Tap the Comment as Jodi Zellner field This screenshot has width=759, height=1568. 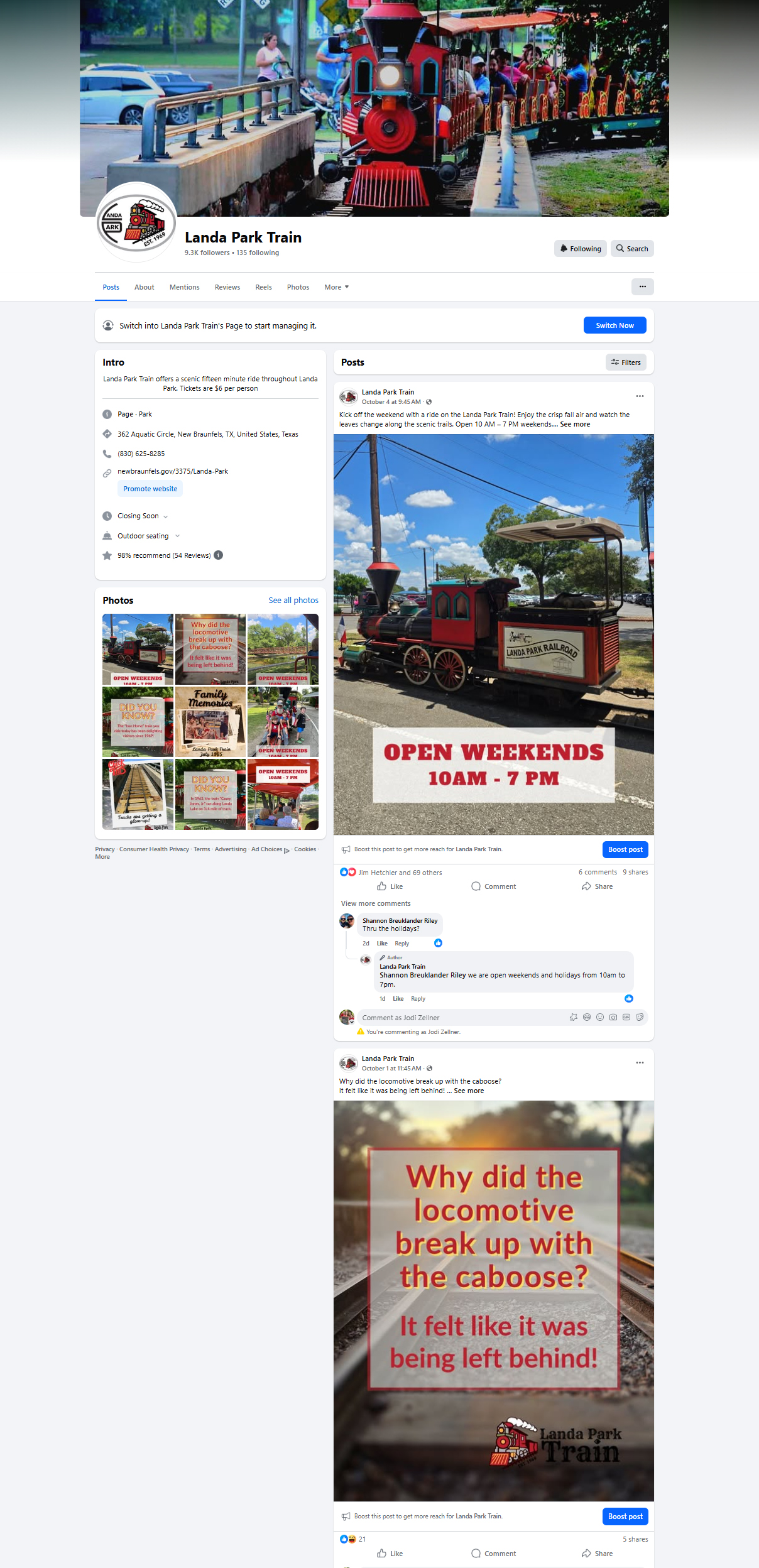(462, 1018)
